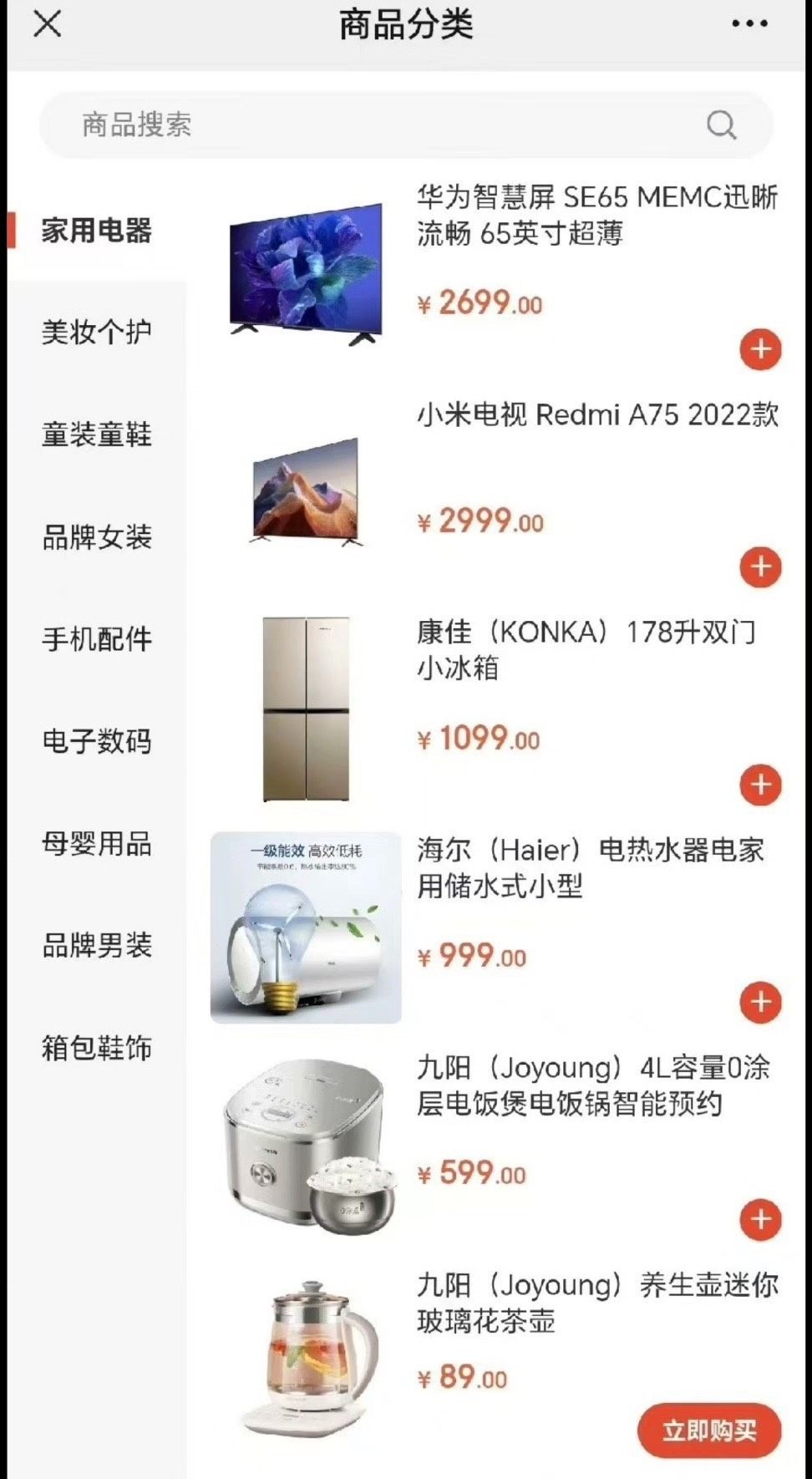The image size is (812, 1479).
Task: Add 华为智慧屏 SE65 to cart
Action: [x=760, y=349]
